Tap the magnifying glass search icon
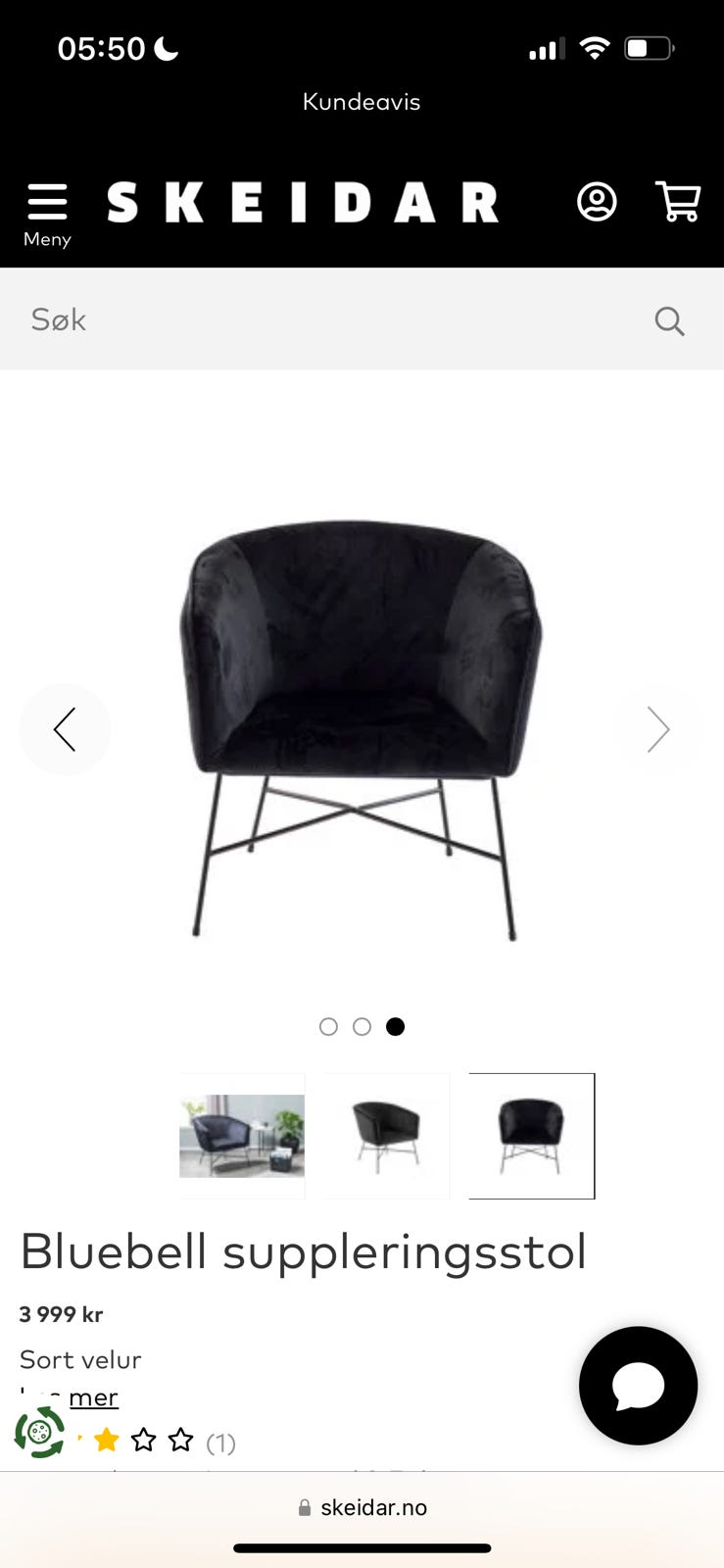Image resolution: width=724 pixels, height=1568 pixels. coord(669,320)
